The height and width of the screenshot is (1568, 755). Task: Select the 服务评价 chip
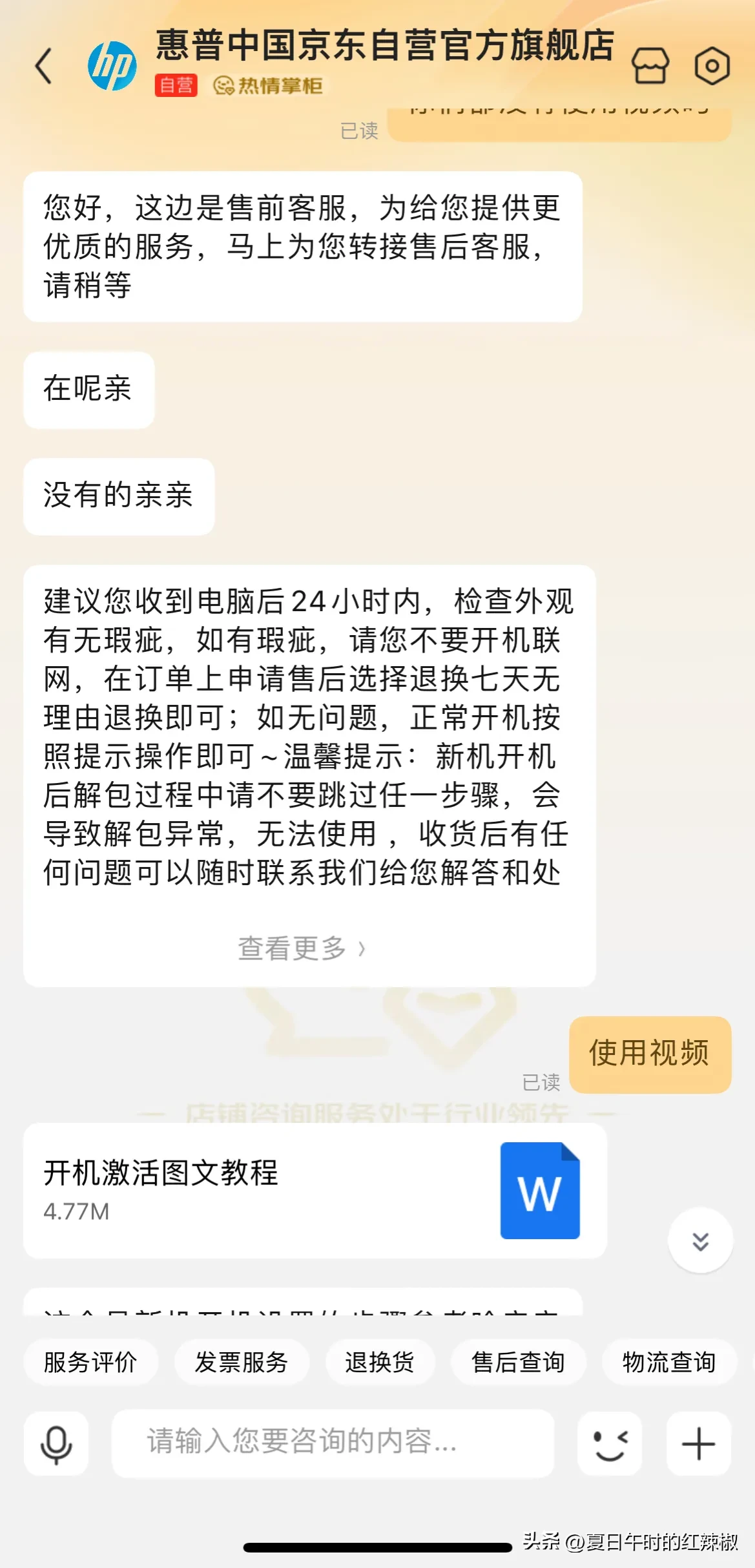pyautogui.click(x=90, y=1362)
